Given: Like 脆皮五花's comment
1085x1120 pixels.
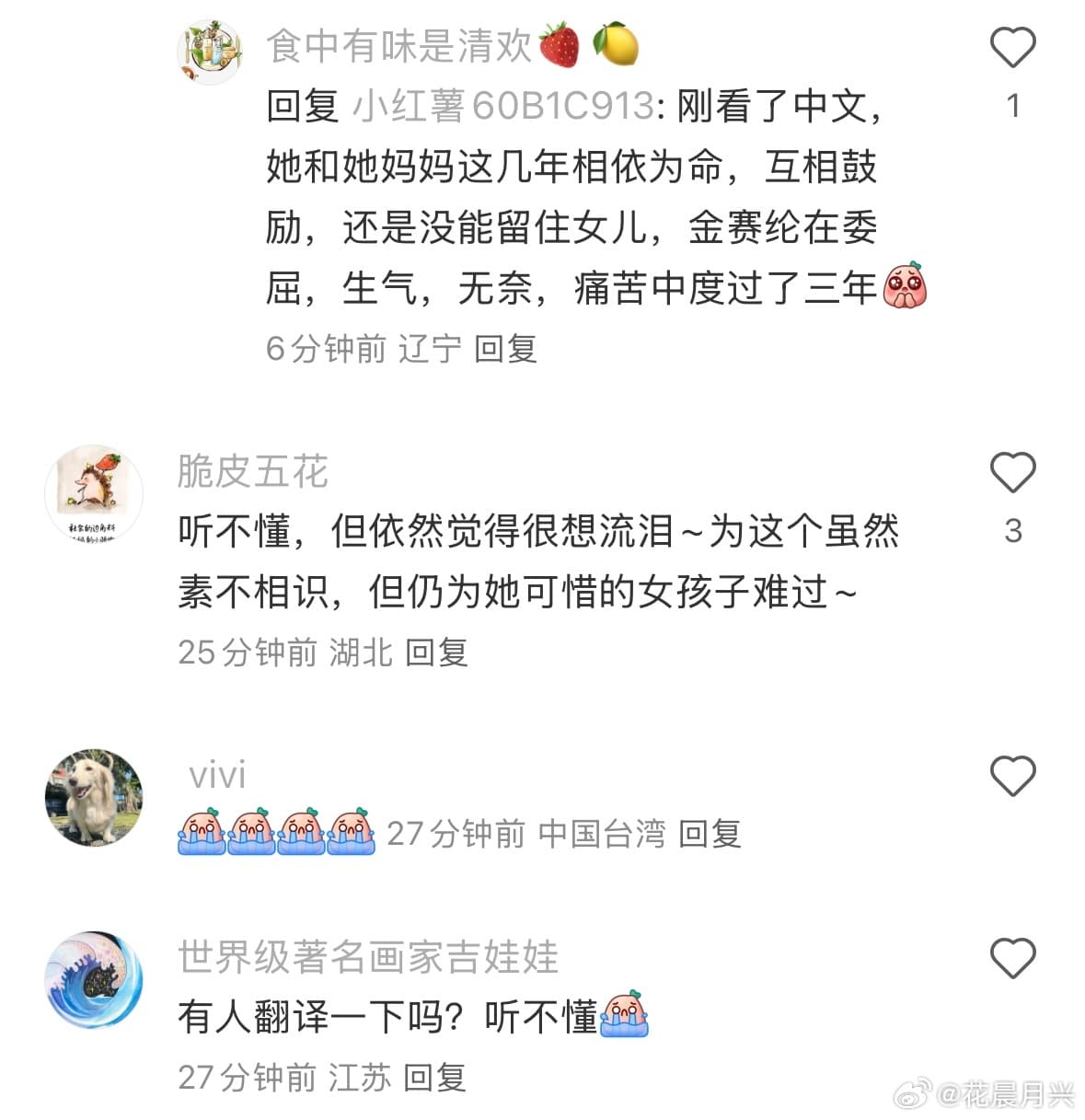Looking at the screenshot, I should (1012, 472).
